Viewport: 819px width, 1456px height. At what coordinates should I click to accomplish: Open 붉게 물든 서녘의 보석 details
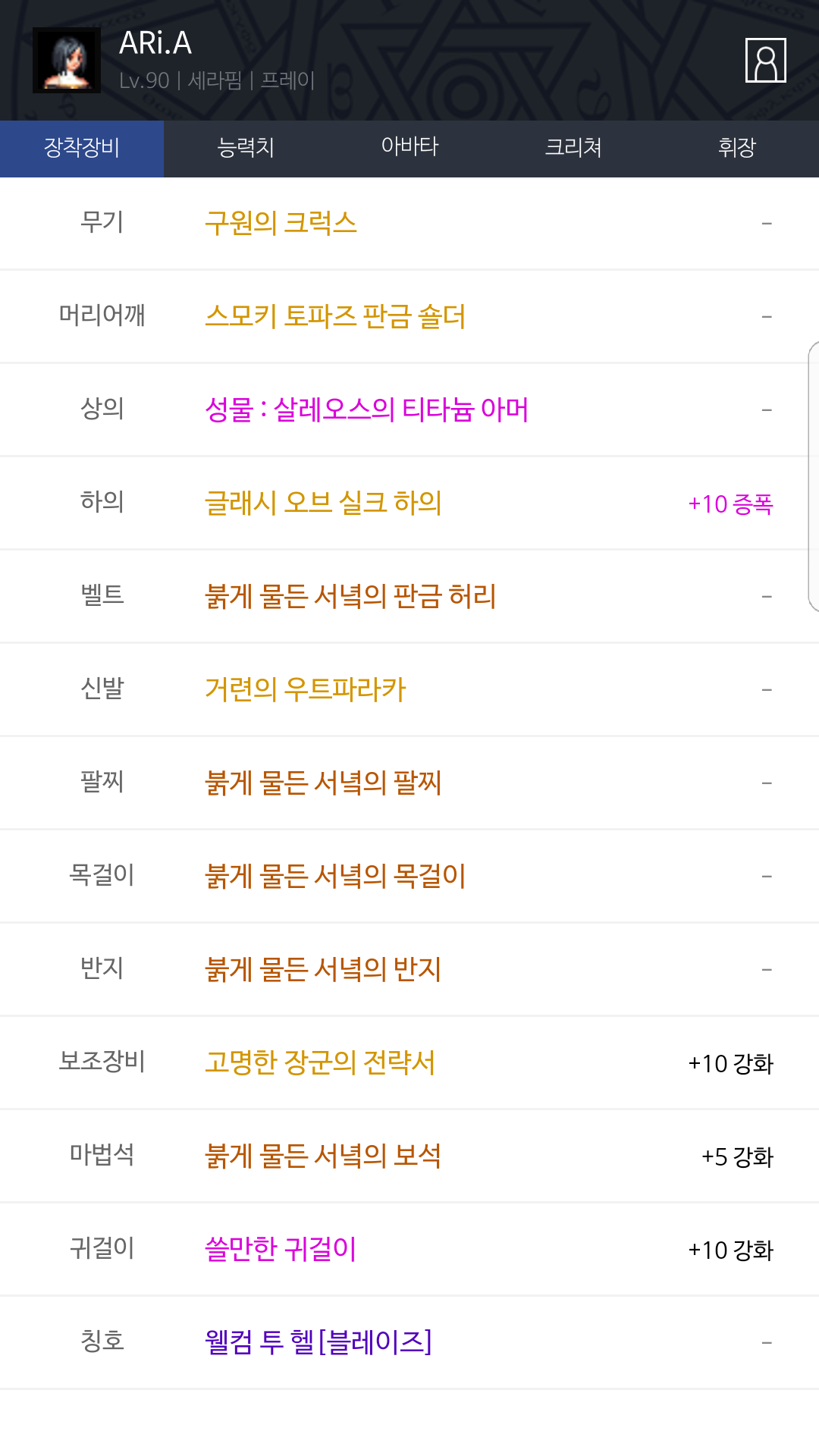[x=323, y=1156]
